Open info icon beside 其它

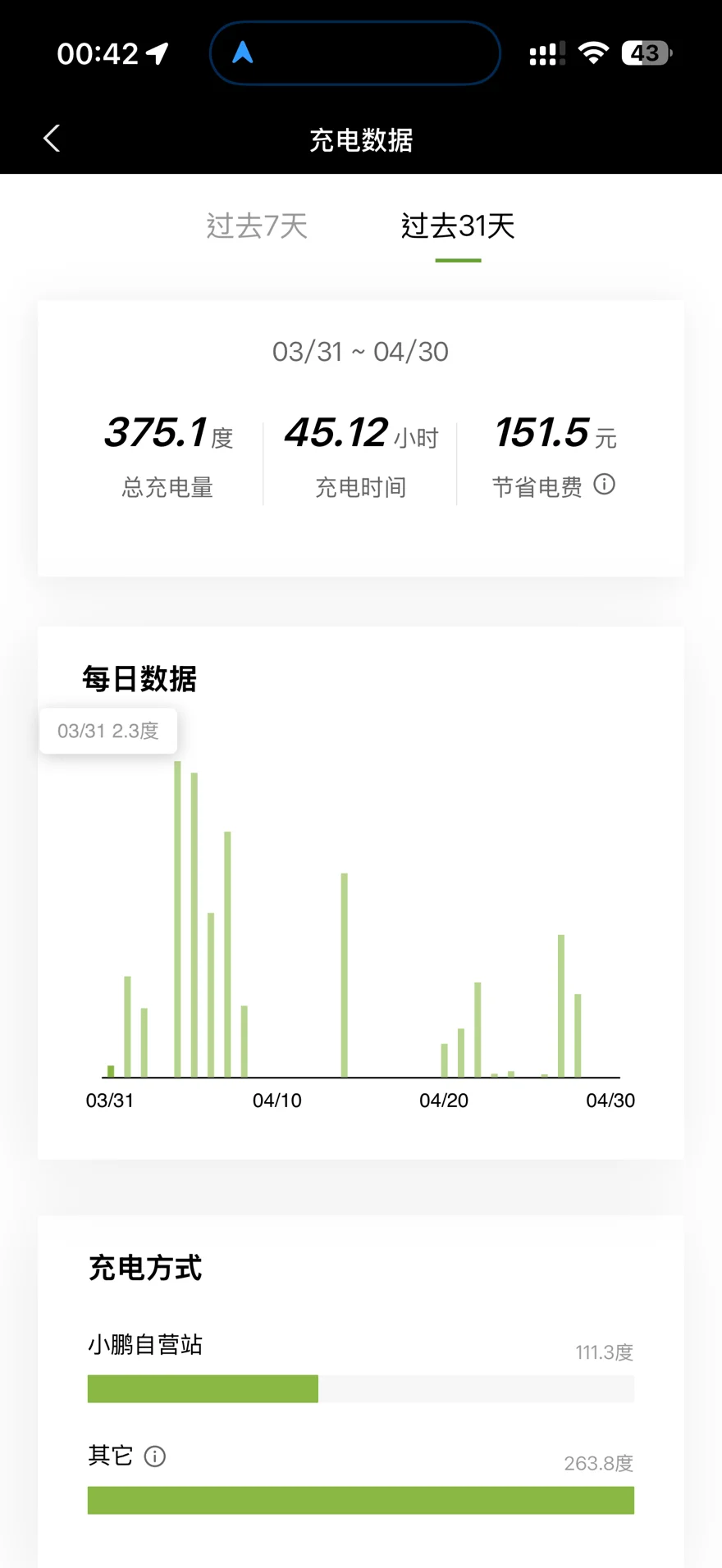155,1456
